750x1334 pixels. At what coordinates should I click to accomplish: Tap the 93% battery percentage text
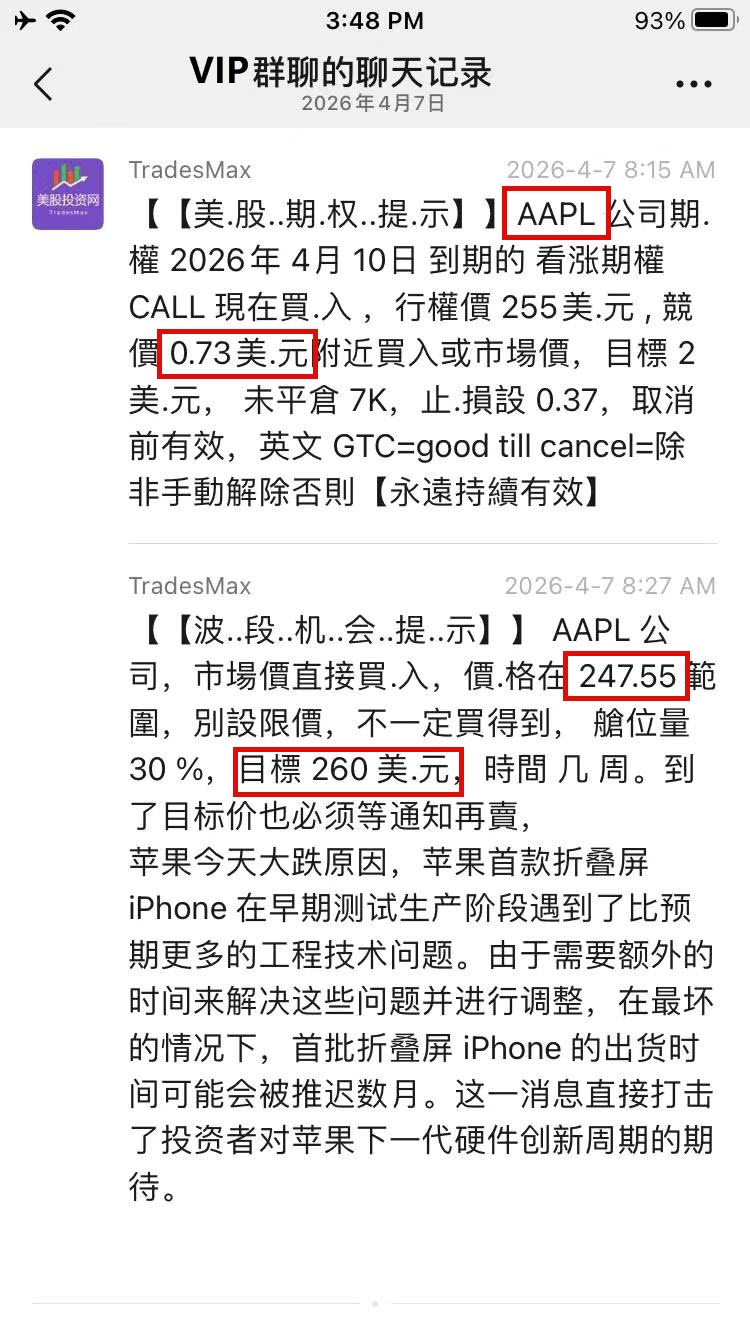(662, 19)
